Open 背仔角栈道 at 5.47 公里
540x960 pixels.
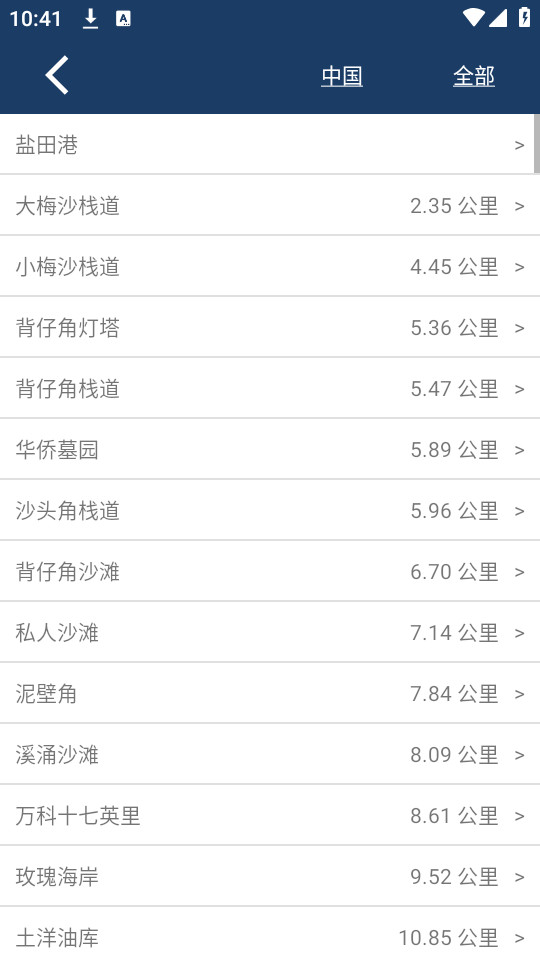270,389
